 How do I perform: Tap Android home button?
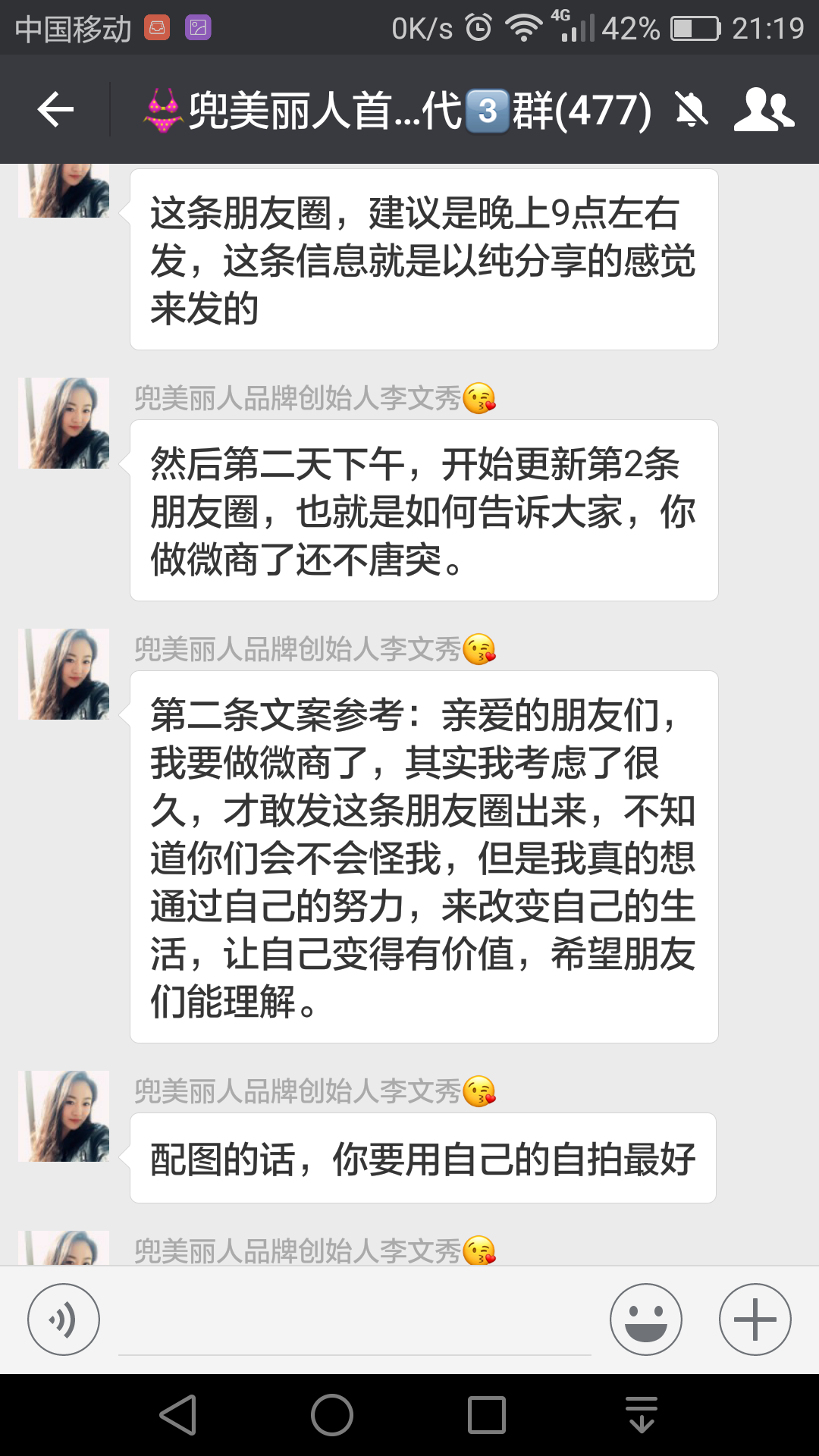(x=332, y=1415)
